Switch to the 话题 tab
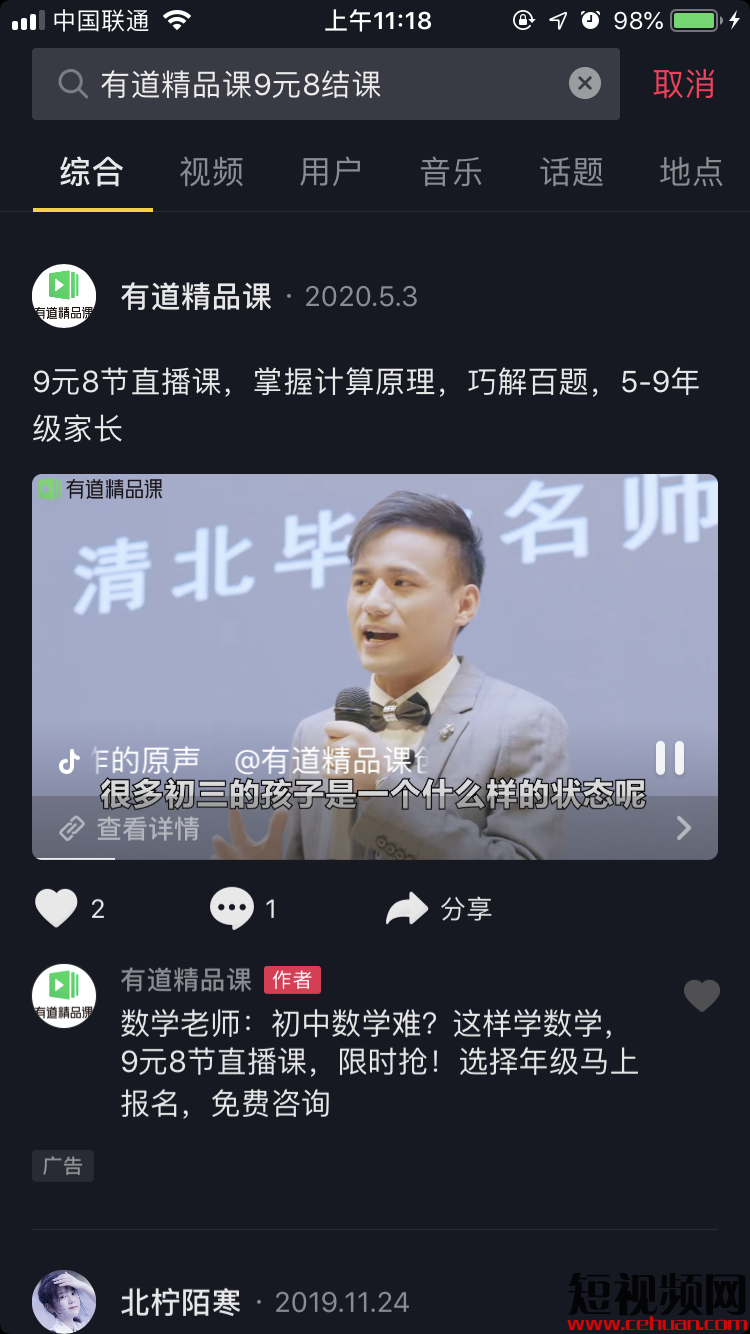This screenshot has height=1334, width=750. pyautogui.click(x=571, y=172)
